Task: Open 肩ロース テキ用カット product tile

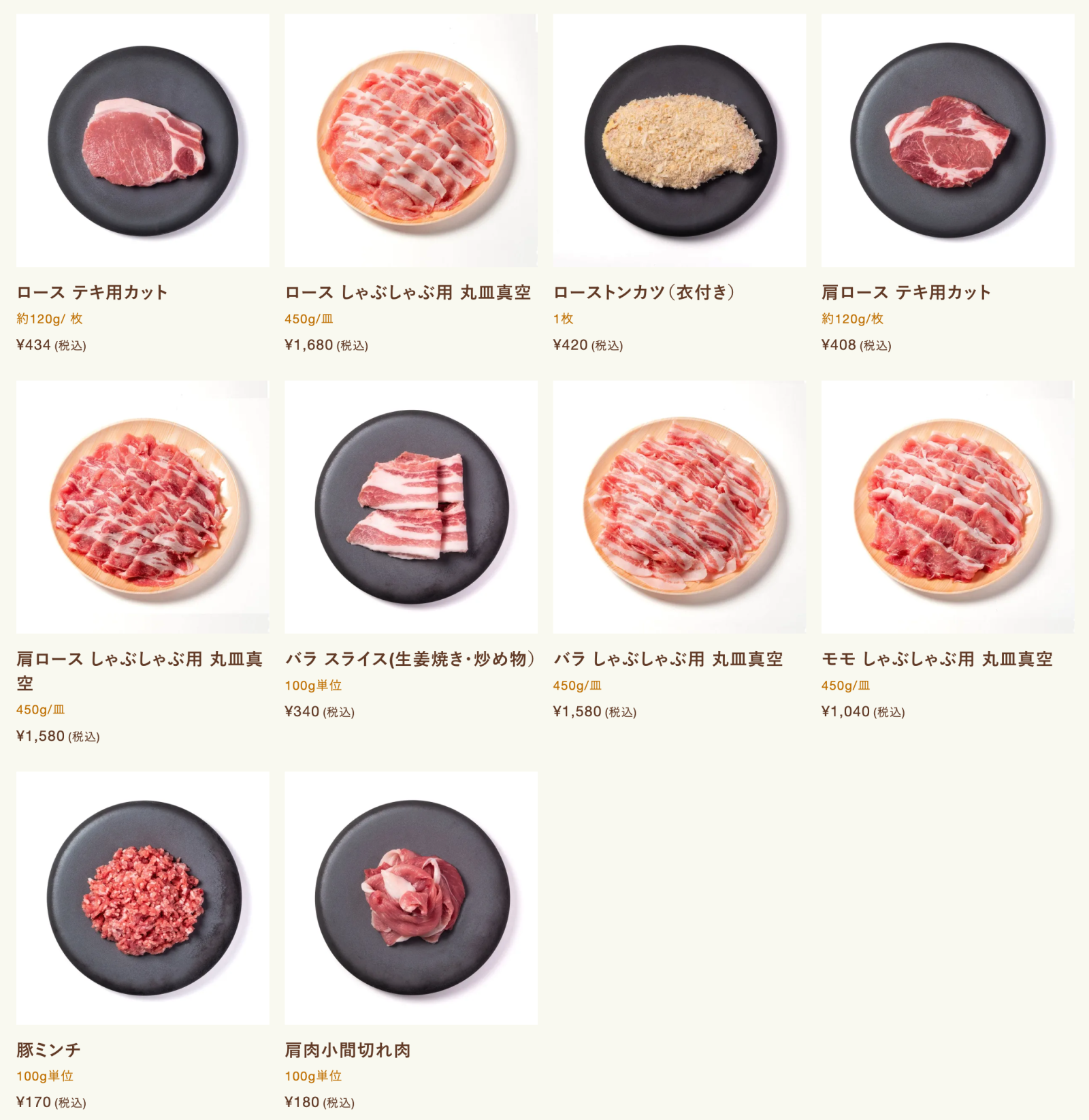Action: tap(947, 140)
